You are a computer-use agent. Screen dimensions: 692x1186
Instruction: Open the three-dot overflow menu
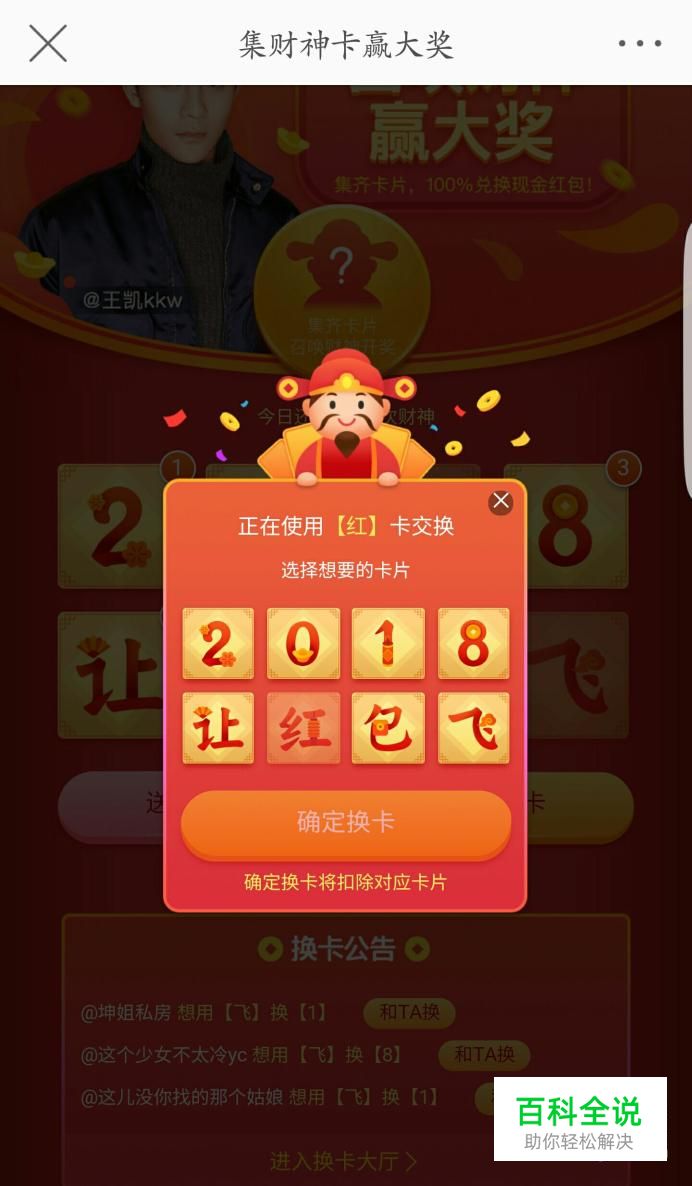pos(639,43)
